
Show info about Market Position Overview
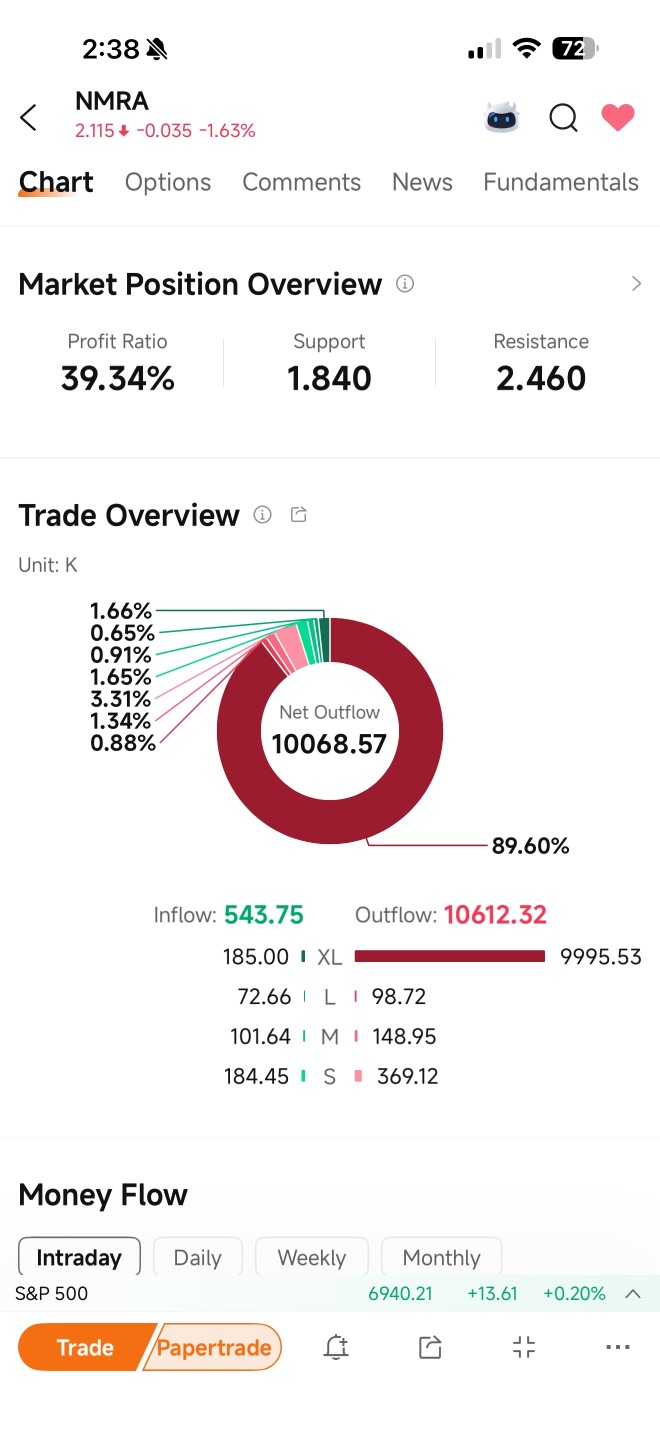point(405,284)
